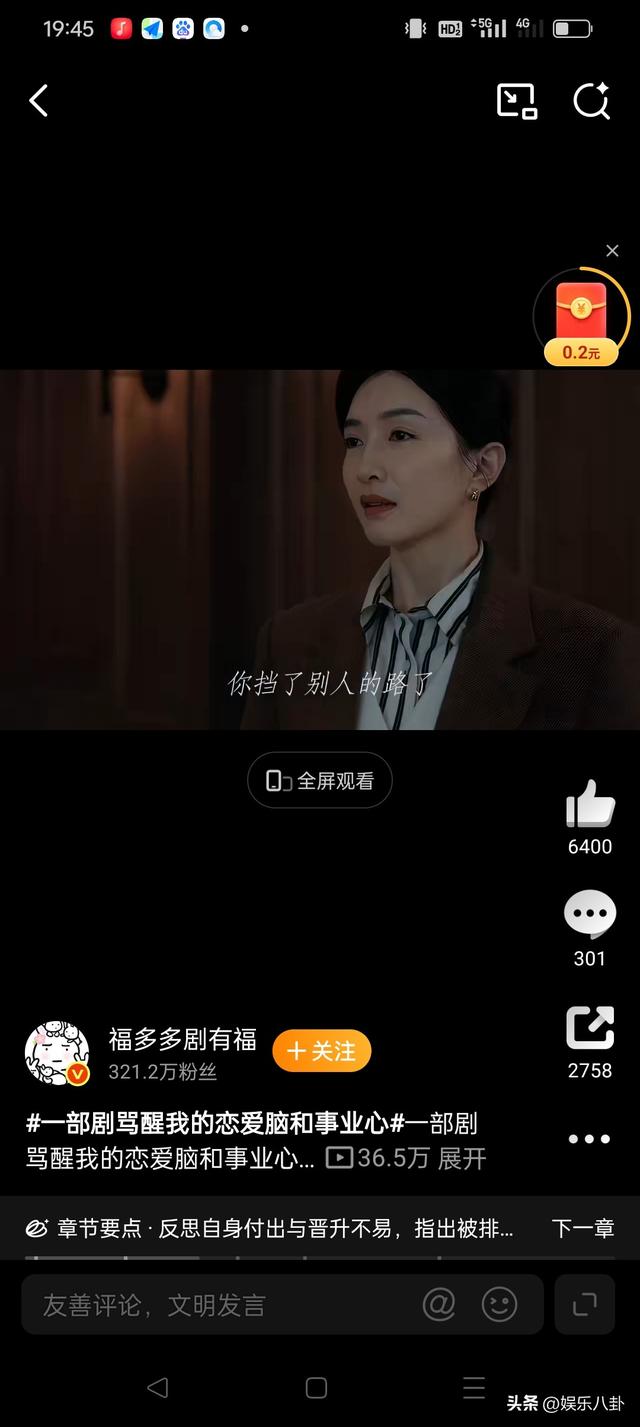
Task: Go back using the top-left arrow
Action: pyautogui.click(x=39, y=101)
